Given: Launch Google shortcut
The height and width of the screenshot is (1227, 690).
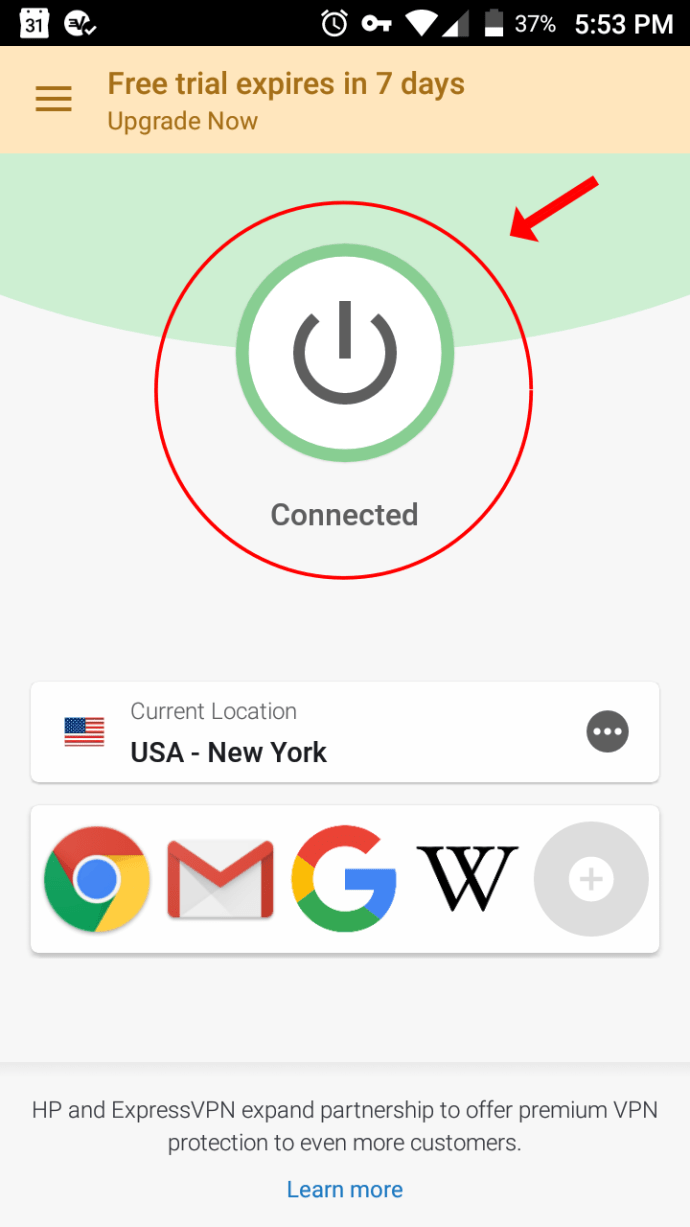Looking at the screenshot, I should tap(344, 880).
